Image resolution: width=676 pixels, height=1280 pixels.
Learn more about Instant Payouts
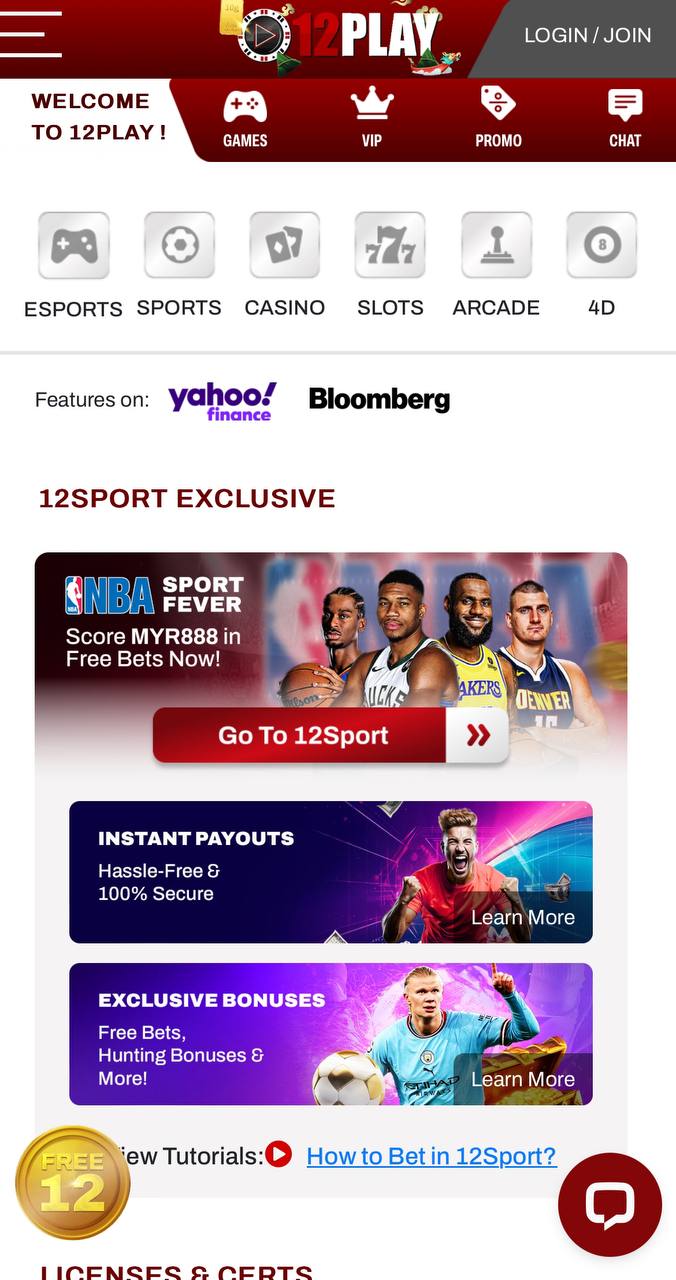(523, 917)
